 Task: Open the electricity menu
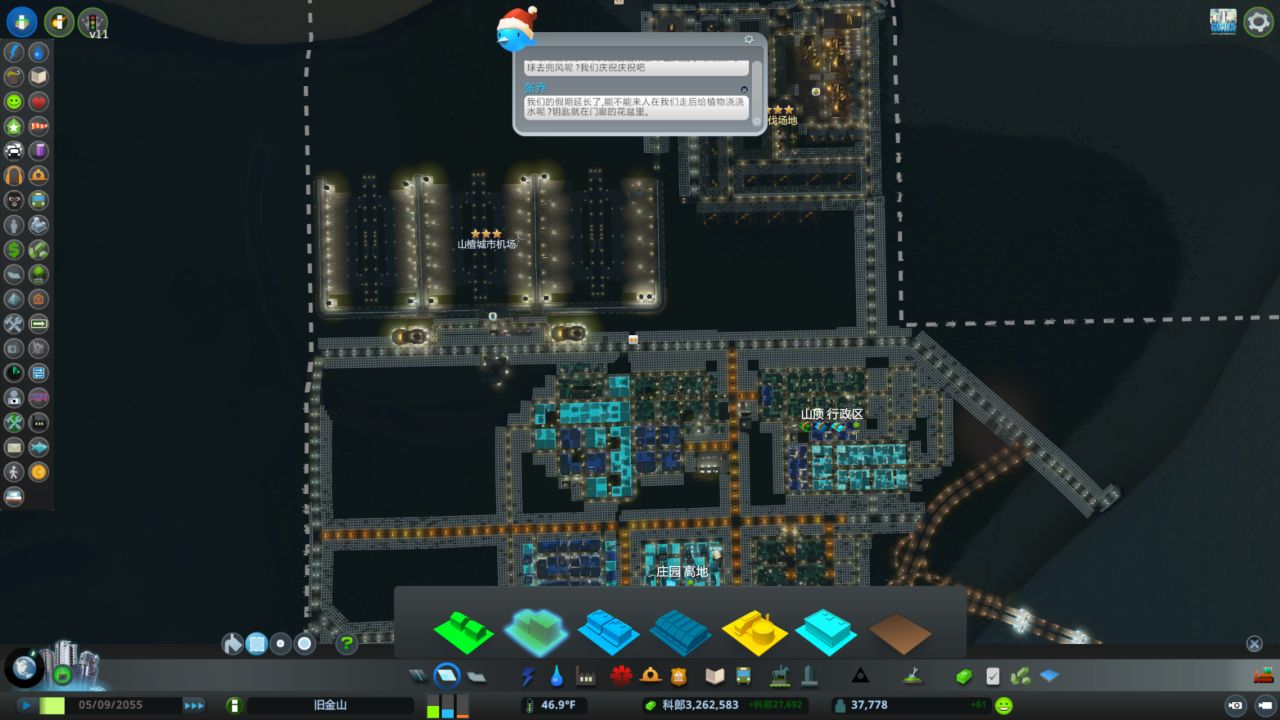coord(527,676)
